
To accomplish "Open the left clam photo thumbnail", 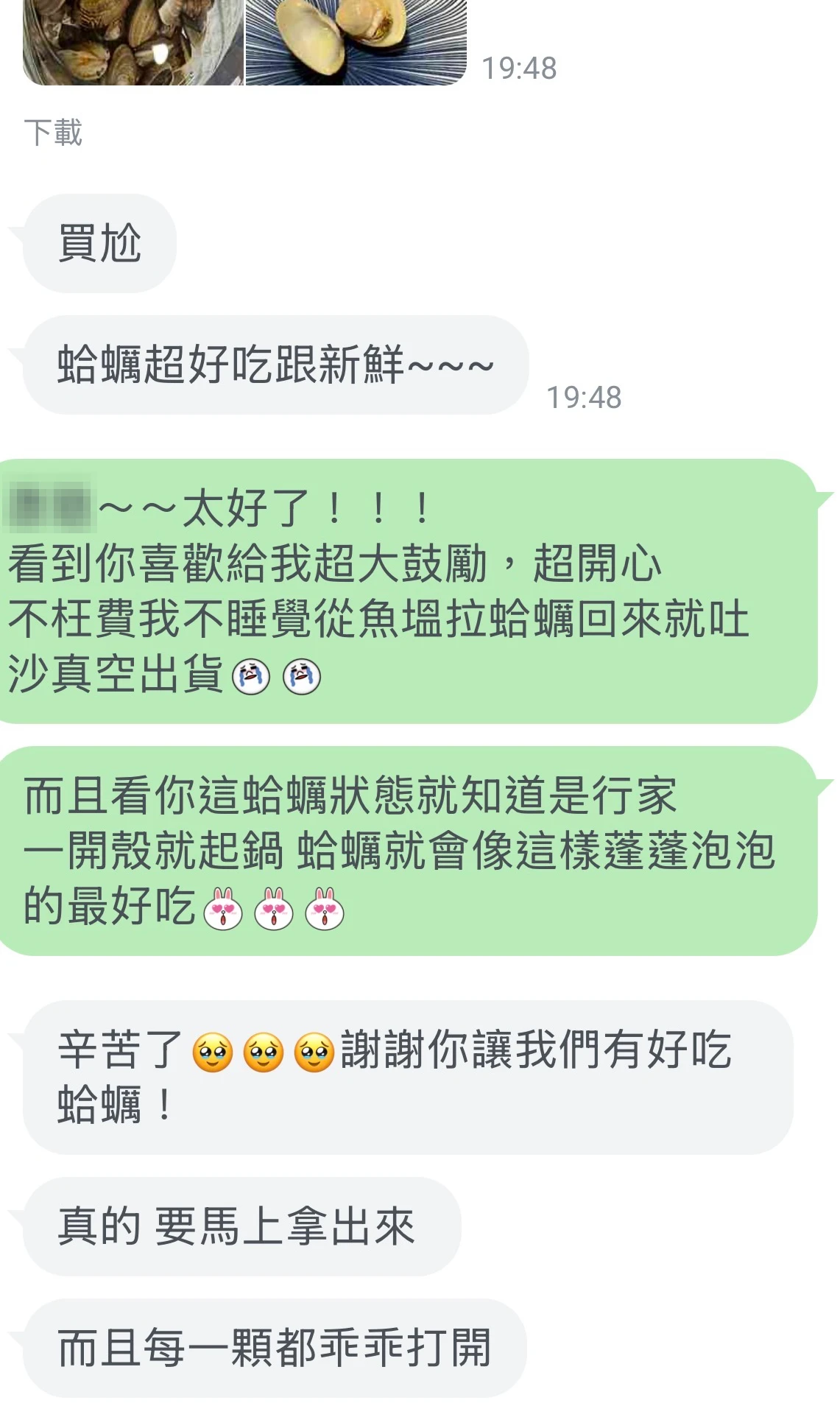I will tap(133, 42).
